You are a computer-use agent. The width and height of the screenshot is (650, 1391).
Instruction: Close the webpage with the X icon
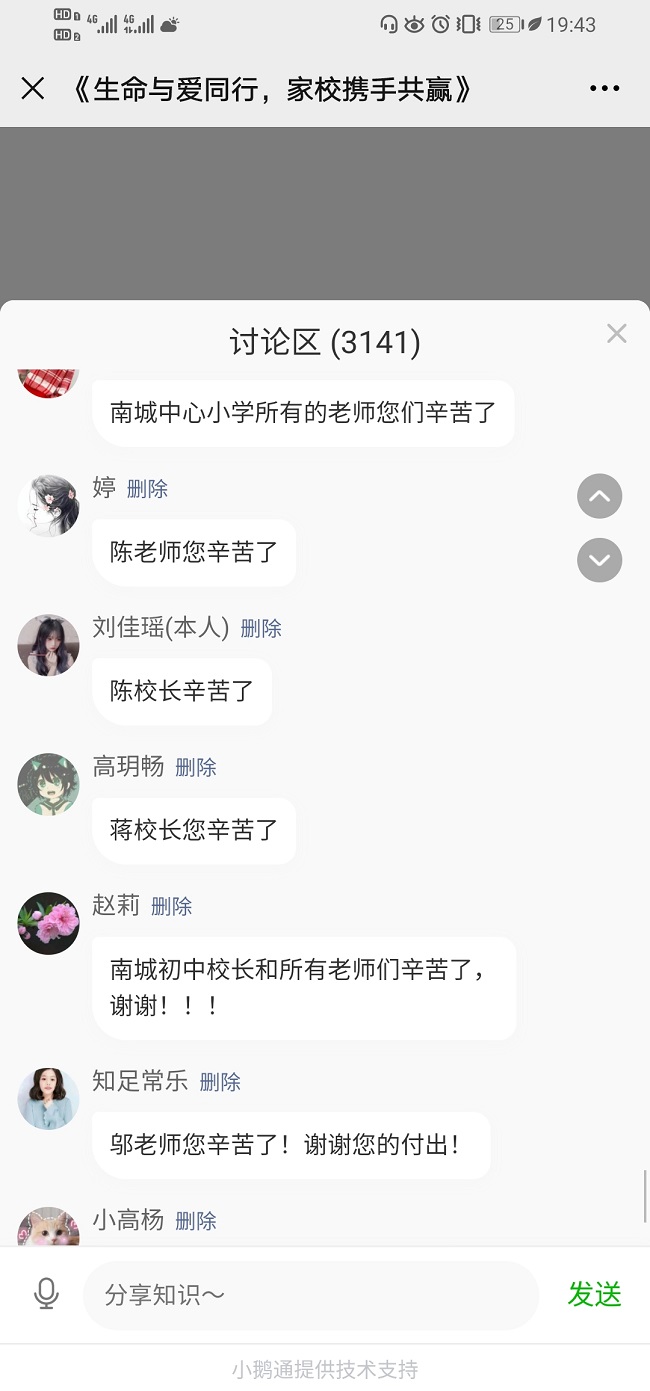[33, 89]
